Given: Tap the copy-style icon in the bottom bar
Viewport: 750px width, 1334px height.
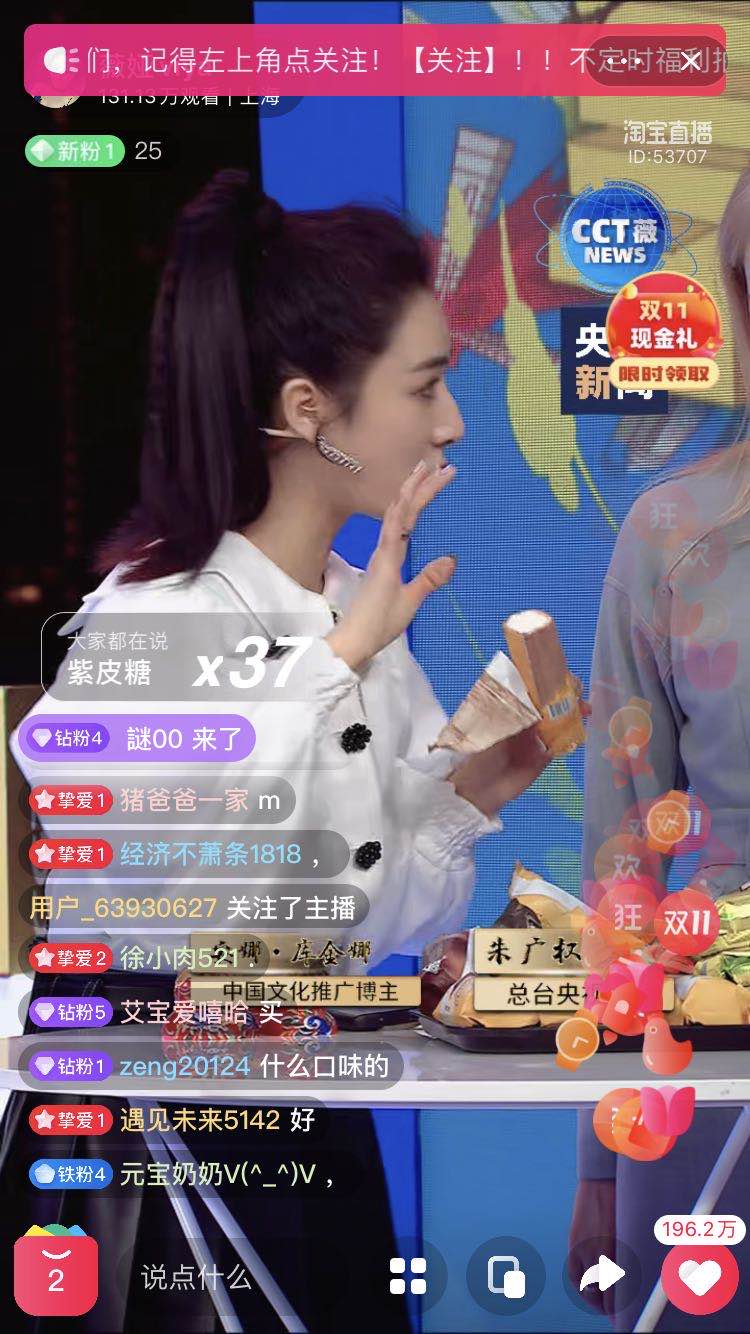Looking at the screenshot, I should (506, 1277).
